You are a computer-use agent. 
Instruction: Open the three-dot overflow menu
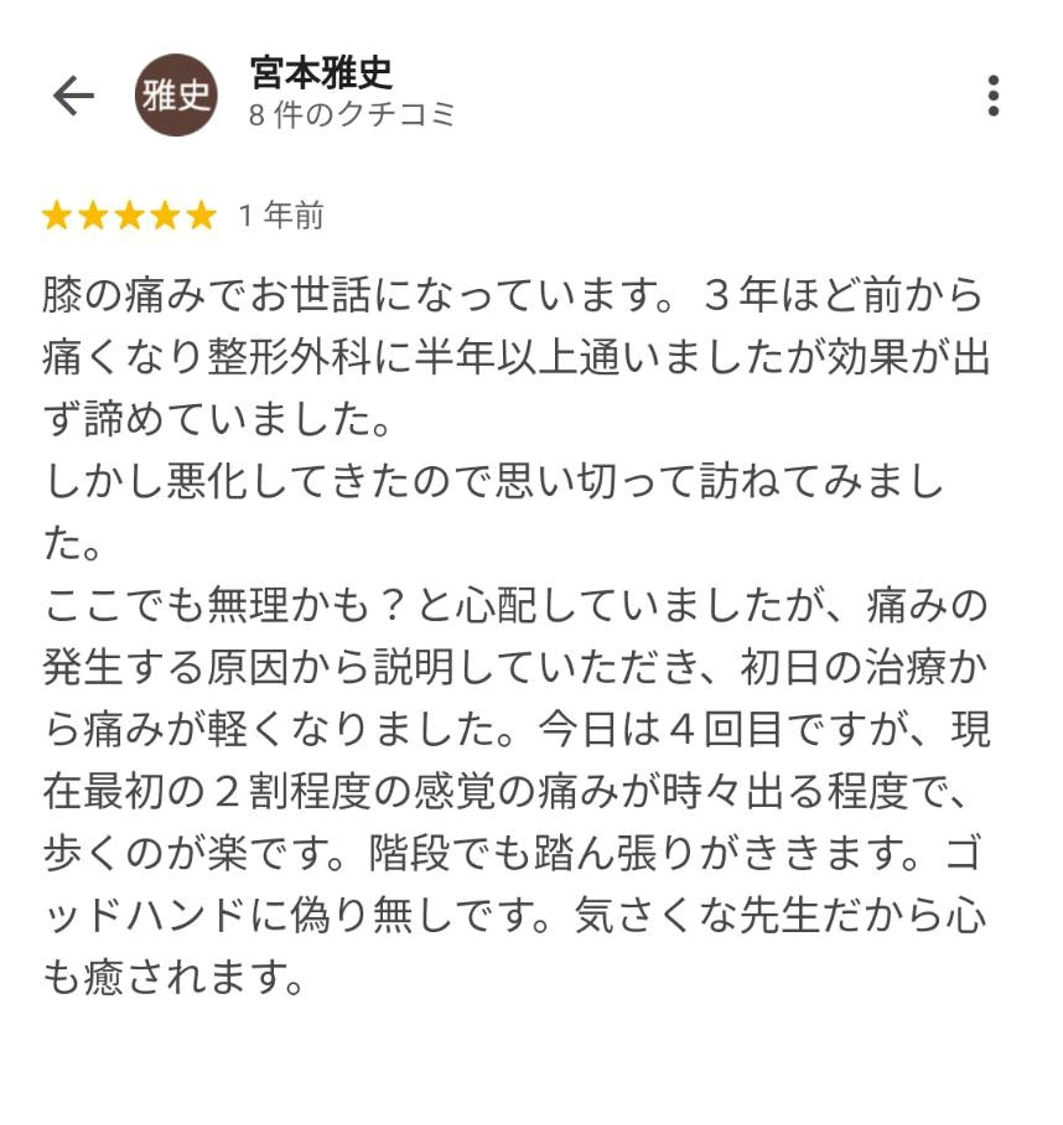[x=992, y=96]
